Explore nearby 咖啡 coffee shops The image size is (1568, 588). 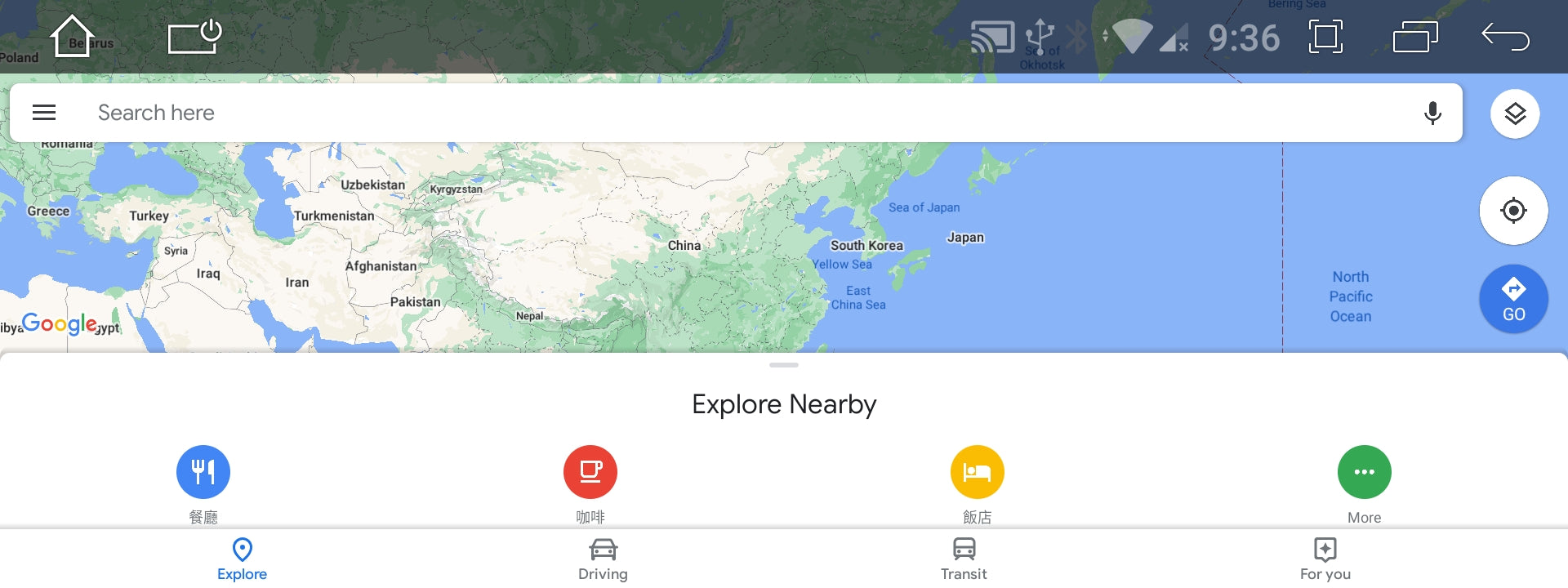point(590,472)
